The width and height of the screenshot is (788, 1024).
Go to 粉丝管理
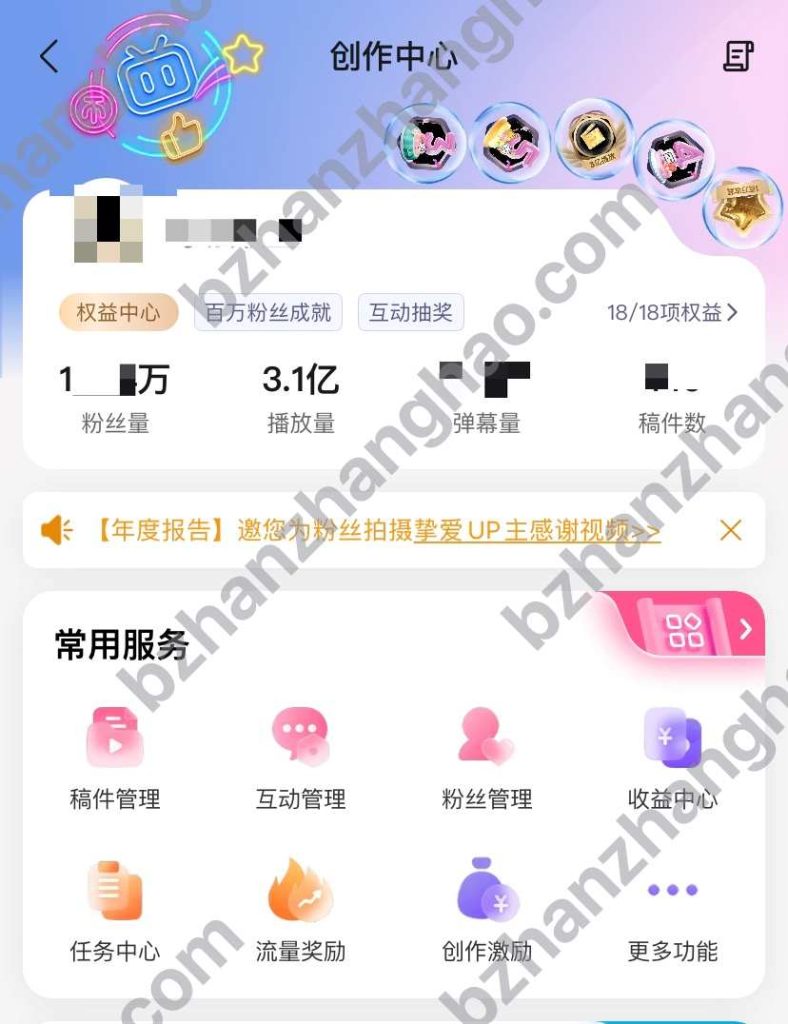pyautogui.click(x=487, y=758)
